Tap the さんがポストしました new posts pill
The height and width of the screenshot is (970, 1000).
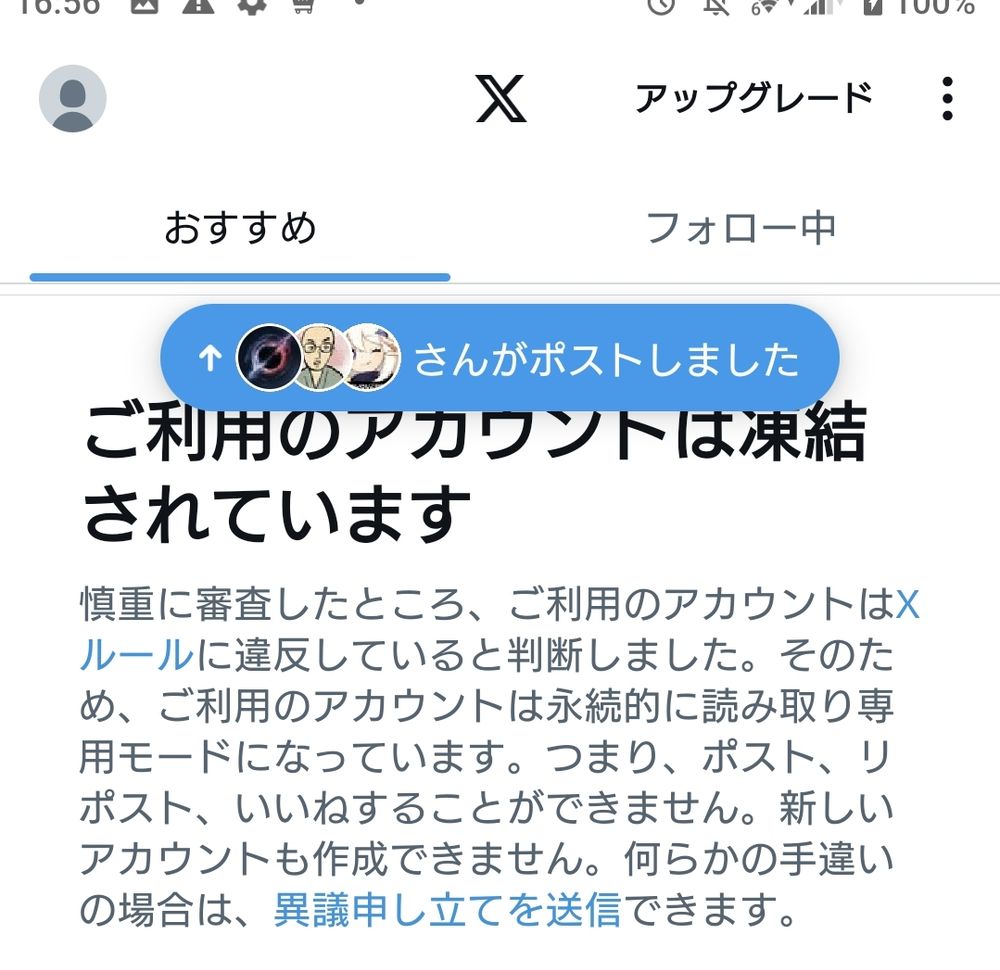point(500,358)
